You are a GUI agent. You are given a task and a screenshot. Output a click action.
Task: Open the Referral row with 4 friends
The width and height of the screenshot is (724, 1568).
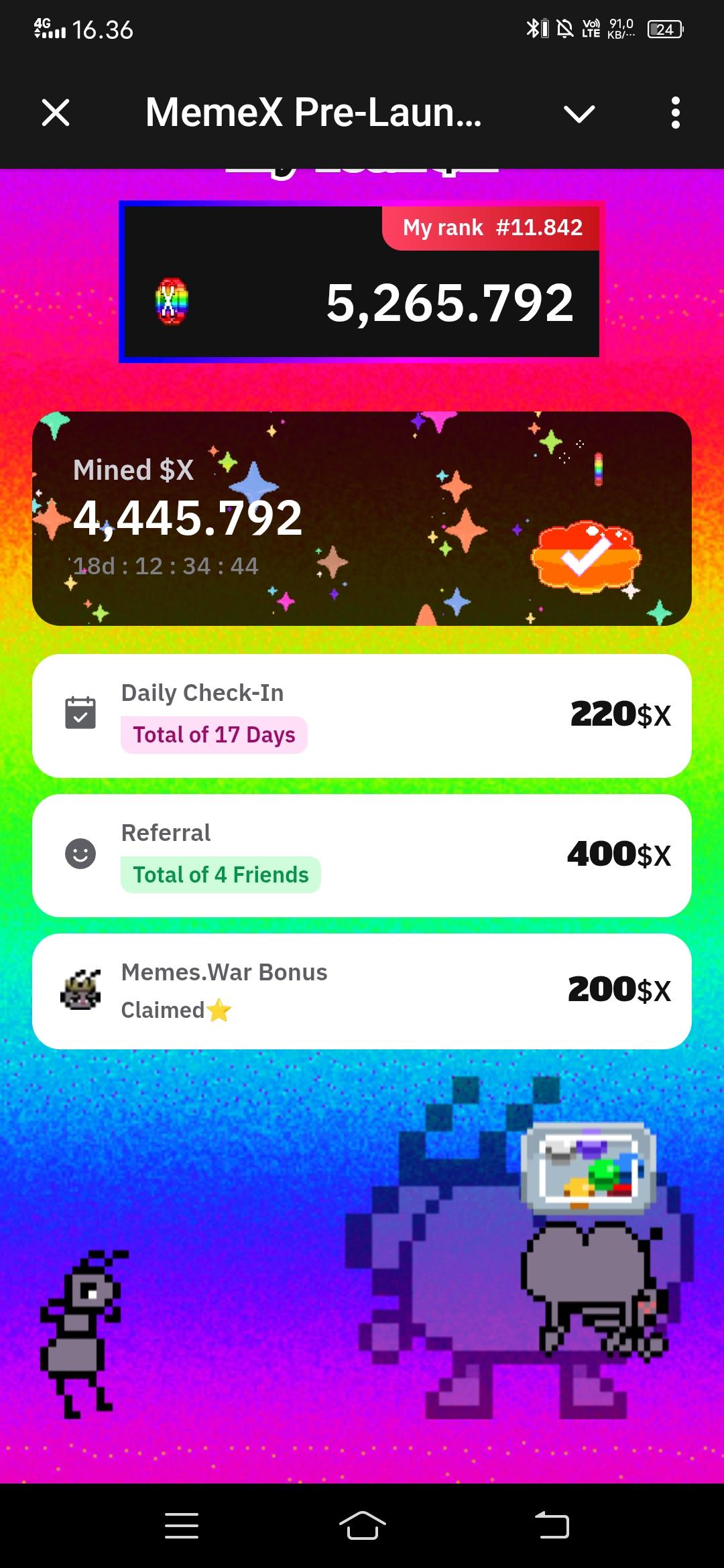coord(362,856)
